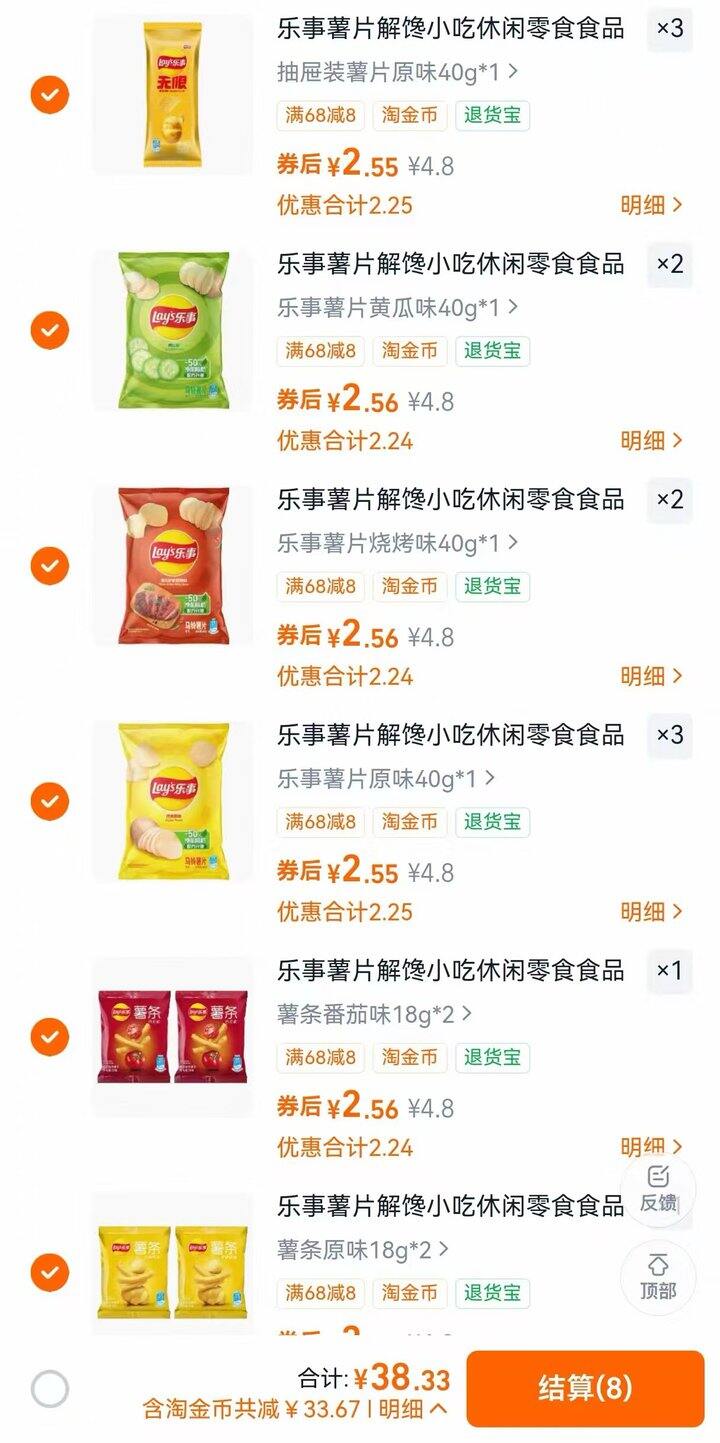Viewport: 720px width, 1443px height.
Task: Tap the ×2 quantity badge on barbecue chips
Action: (x=670, y=501)
